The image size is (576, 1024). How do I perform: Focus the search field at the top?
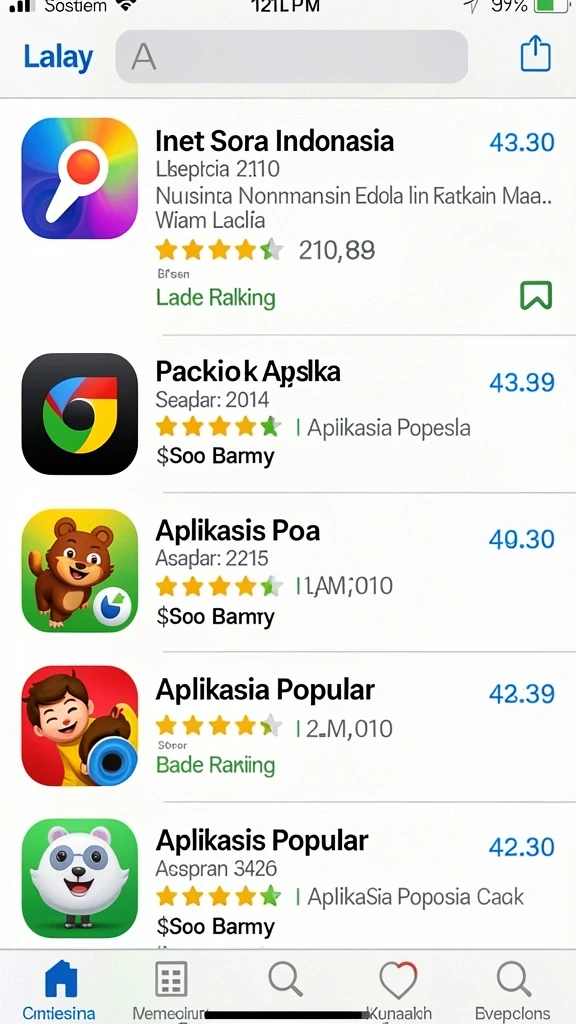tap(291, 56)
